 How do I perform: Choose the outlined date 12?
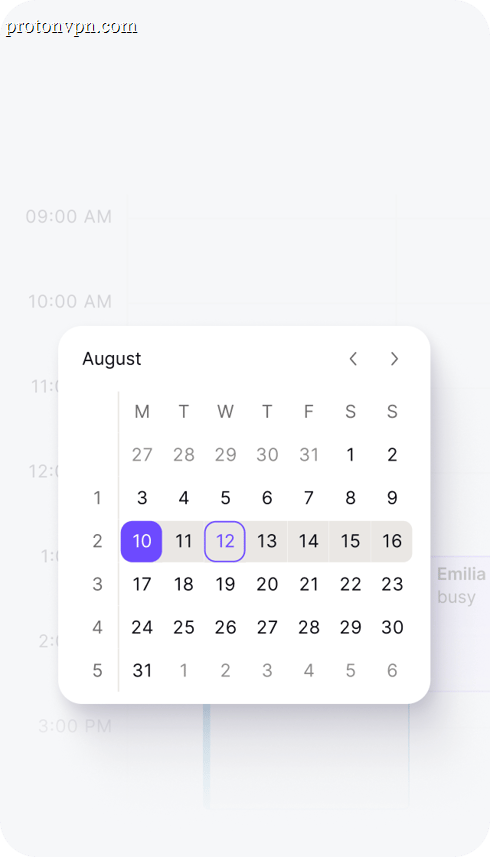click(x=225, y=541)
